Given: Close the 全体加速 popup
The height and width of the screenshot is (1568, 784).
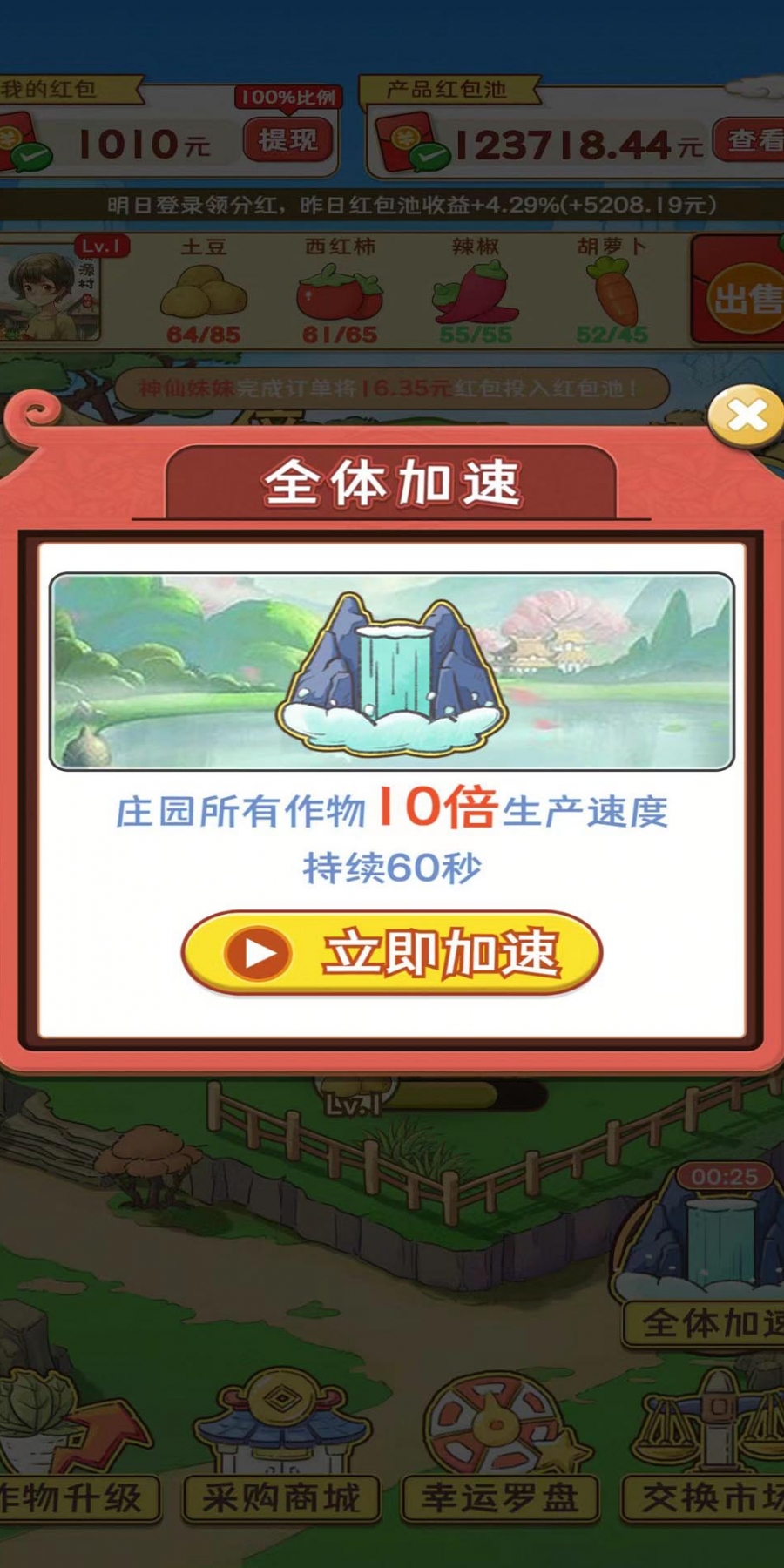Looking at the screenshot, I should [x=747, y=416].
